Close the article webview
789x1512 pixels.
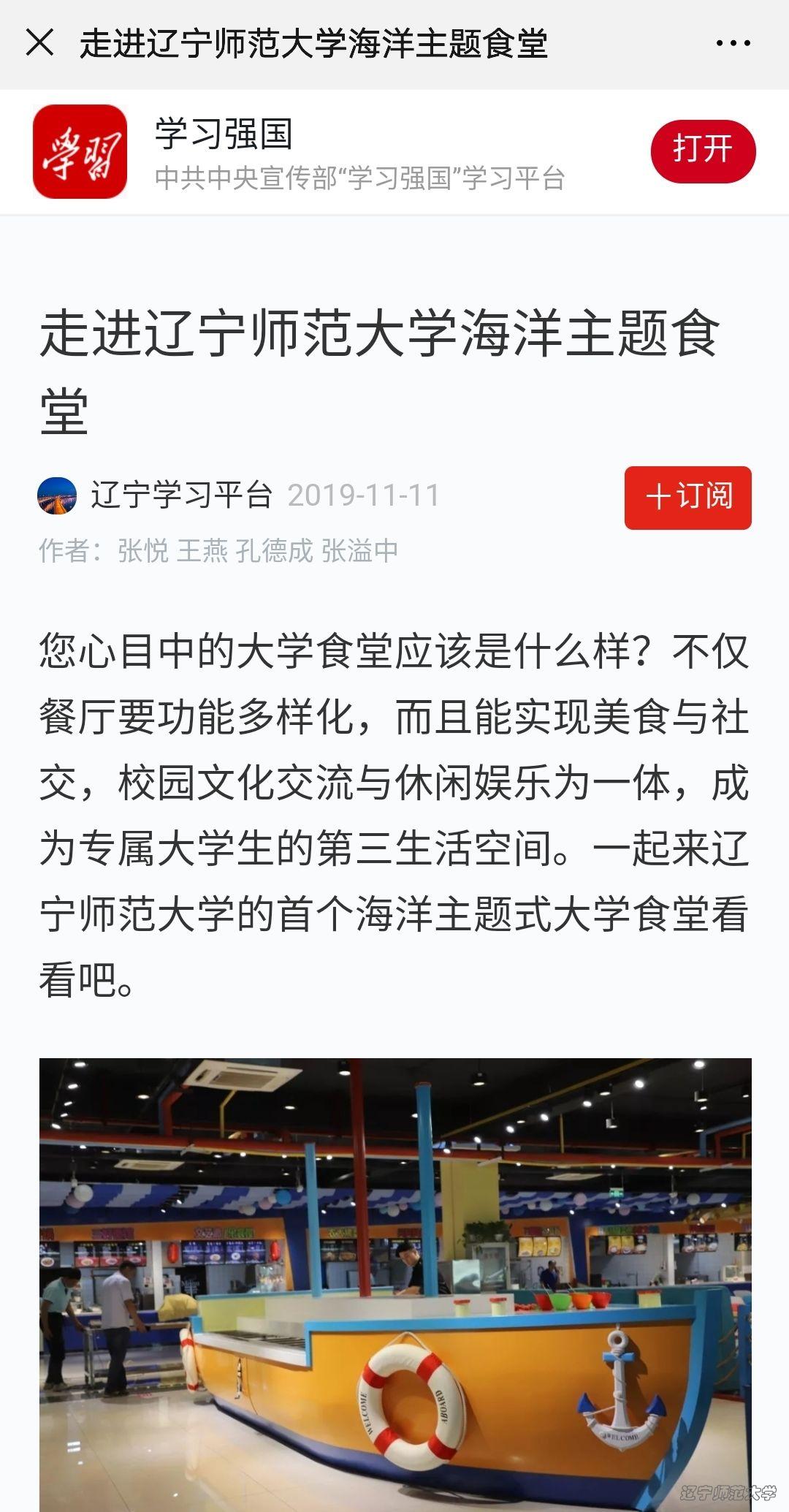39,42
